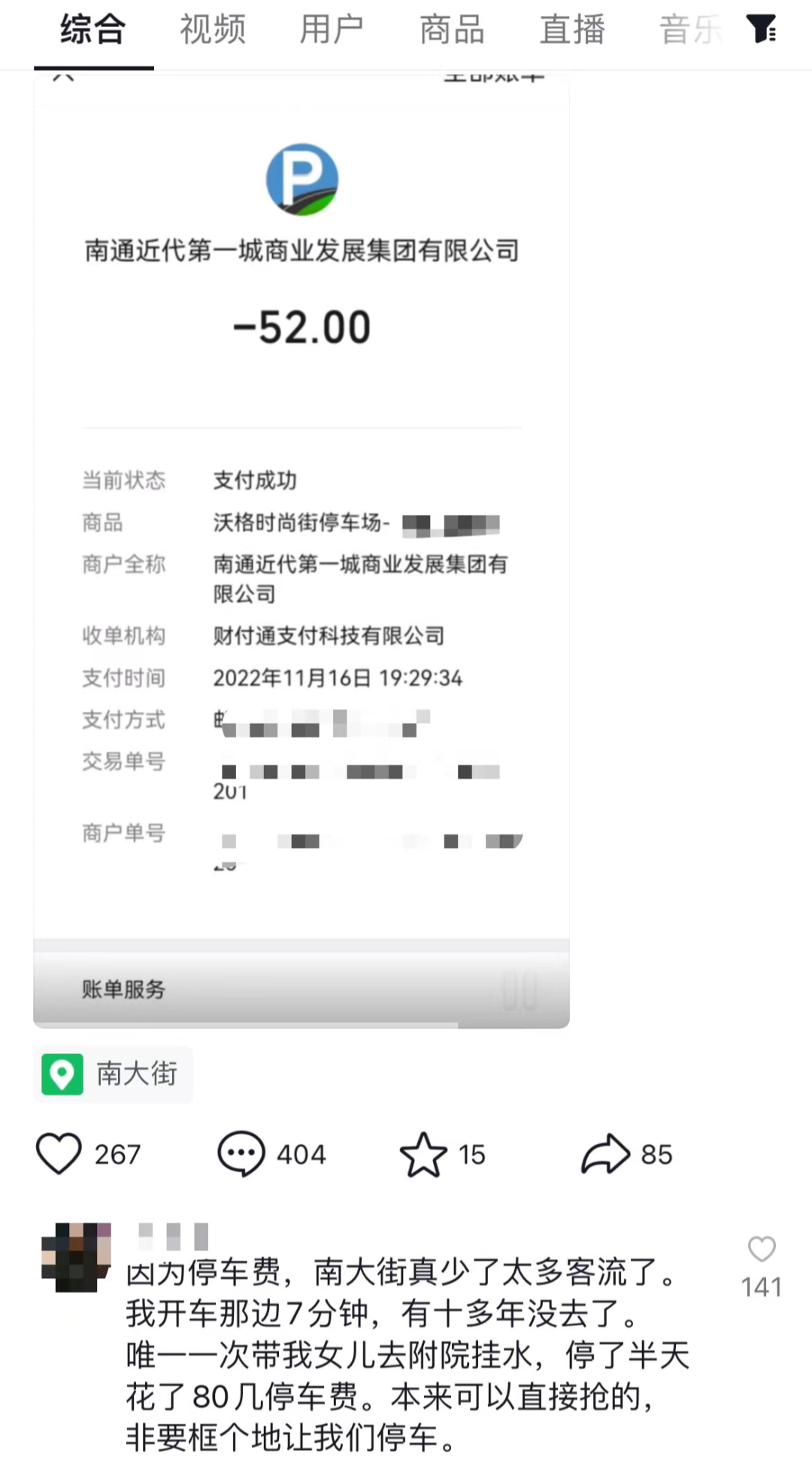This screenshot has height=1460, width=812.
Task: Open the commenter's profile avatar
Action: pyautogui.click(x=77, y=1257)
